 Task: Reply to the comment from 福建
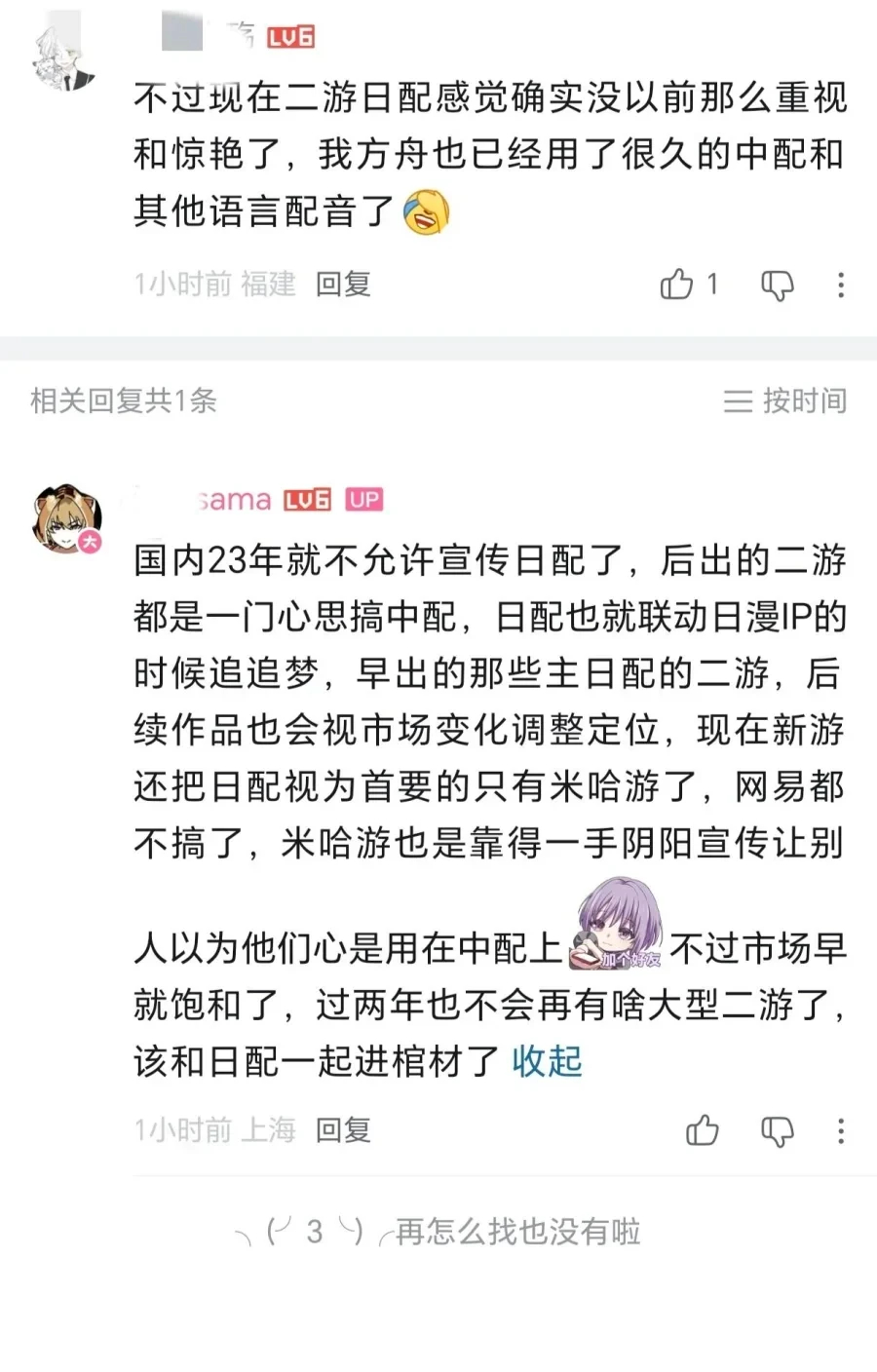tap(343, 285)
